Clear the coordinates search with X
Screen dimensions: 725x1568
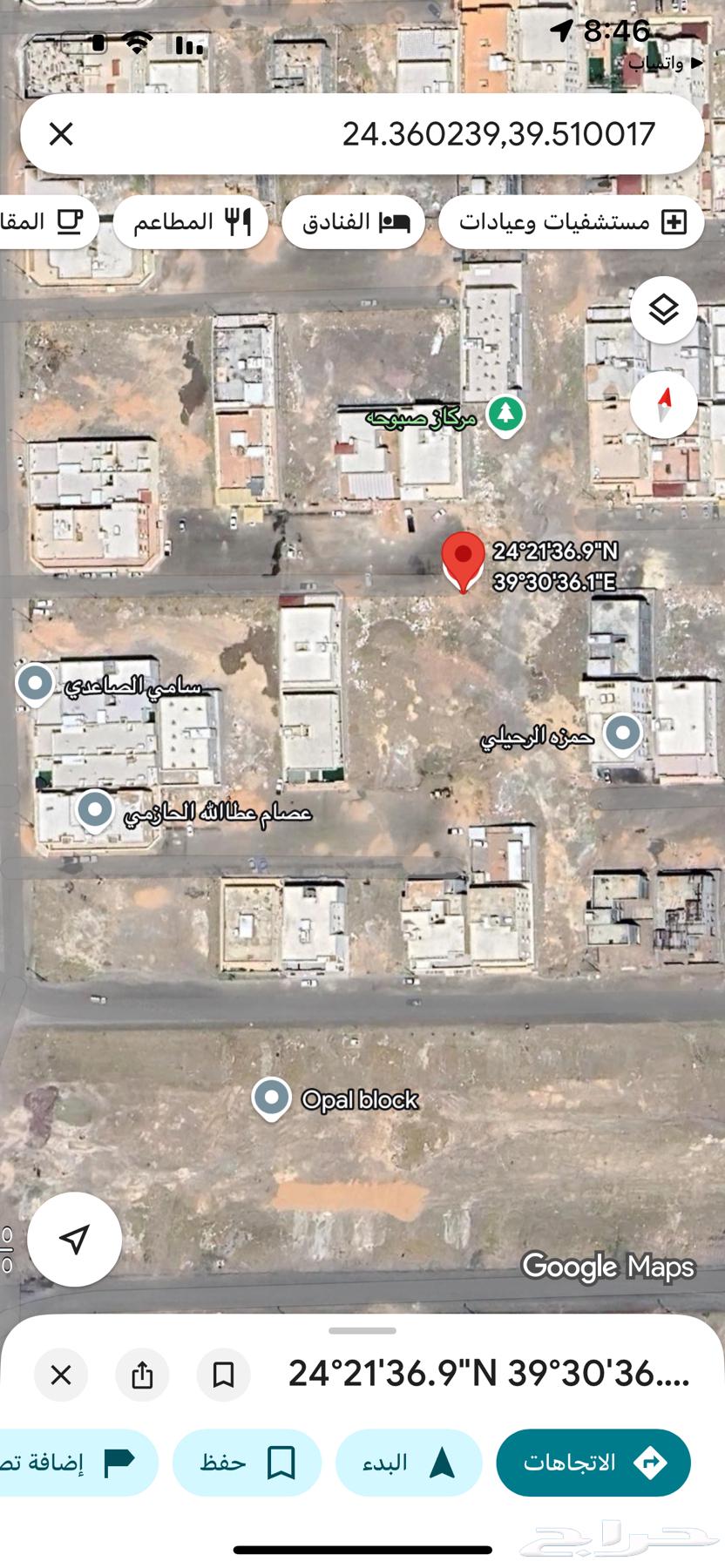coord(61,134)
